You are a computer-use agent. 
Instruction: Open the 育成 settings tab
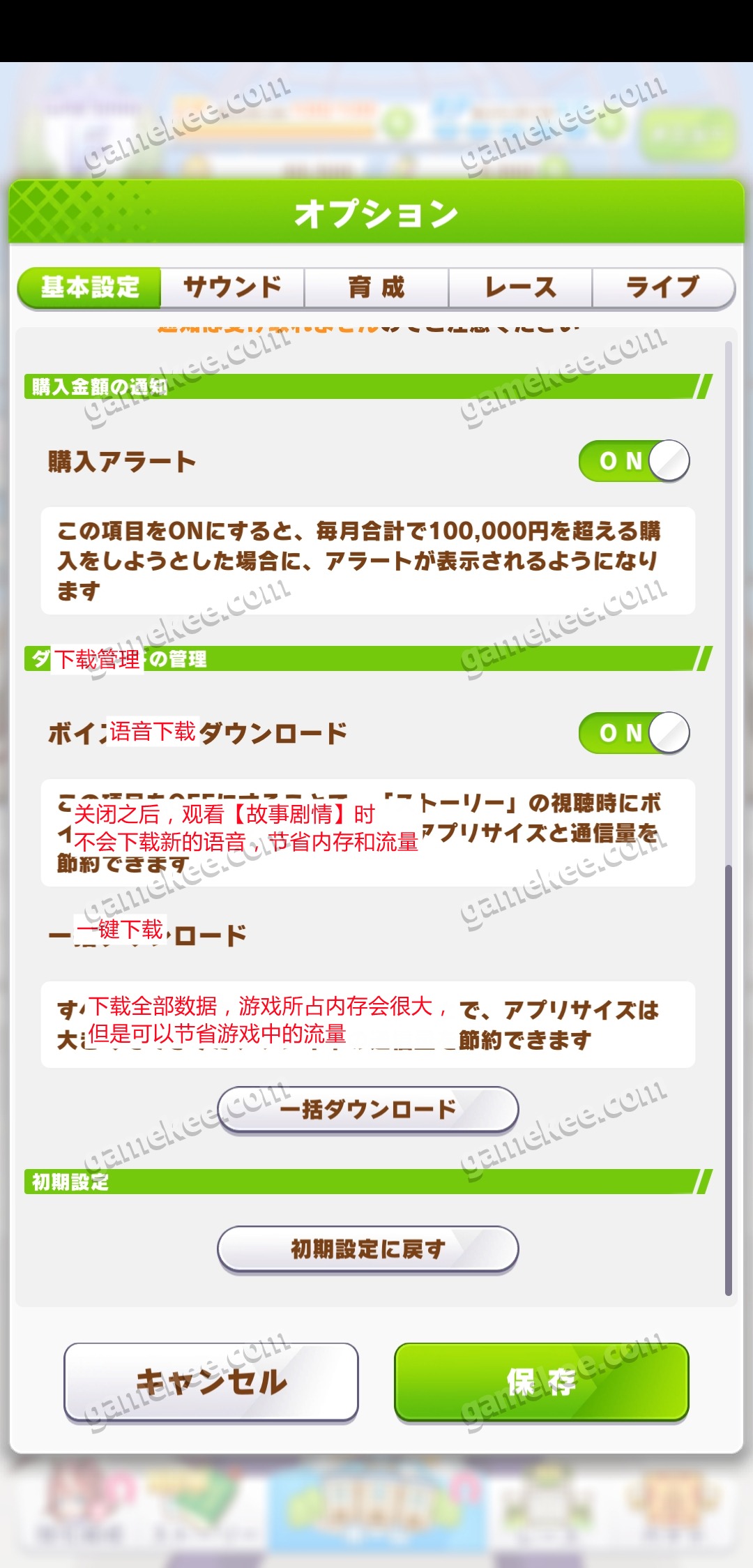pos(376,287)
